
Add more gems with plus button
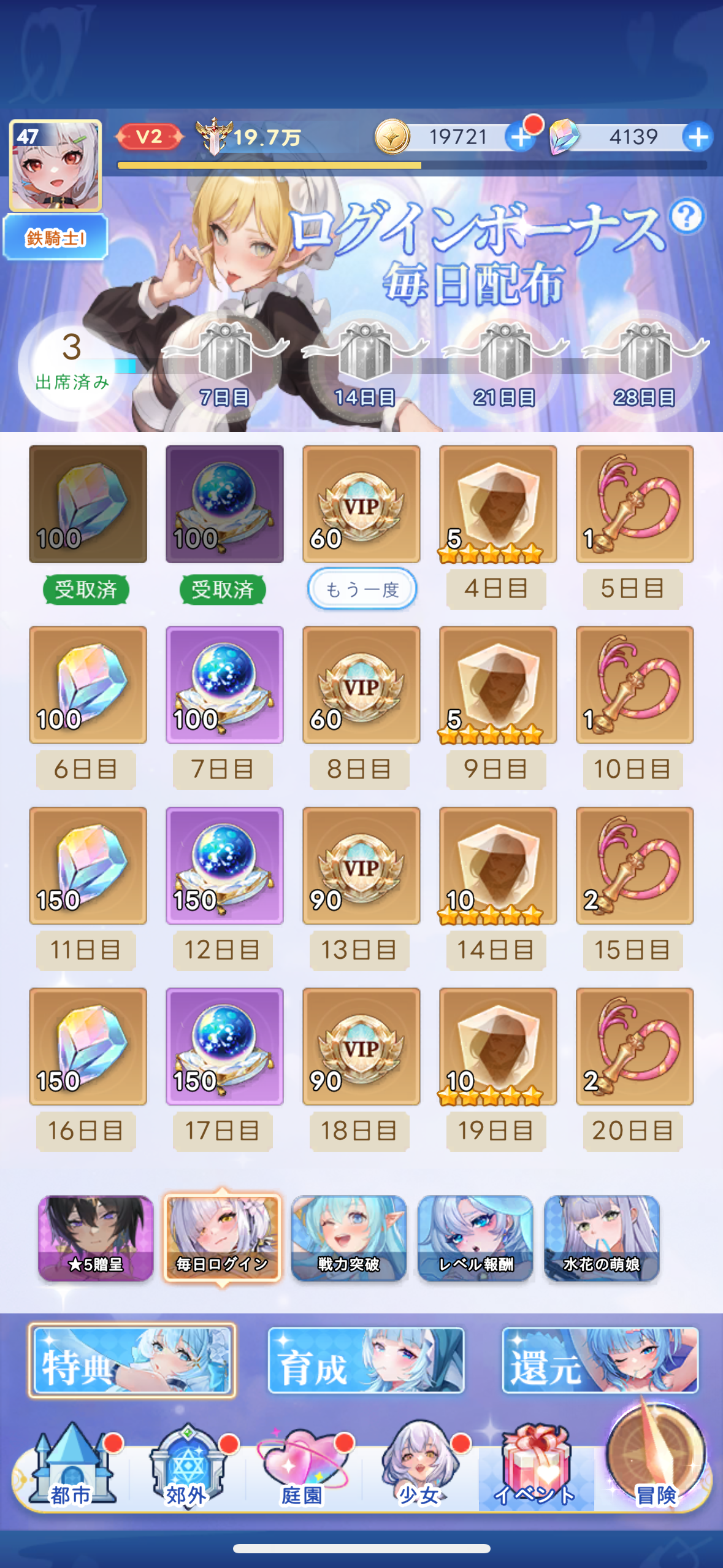pos(697,137)
